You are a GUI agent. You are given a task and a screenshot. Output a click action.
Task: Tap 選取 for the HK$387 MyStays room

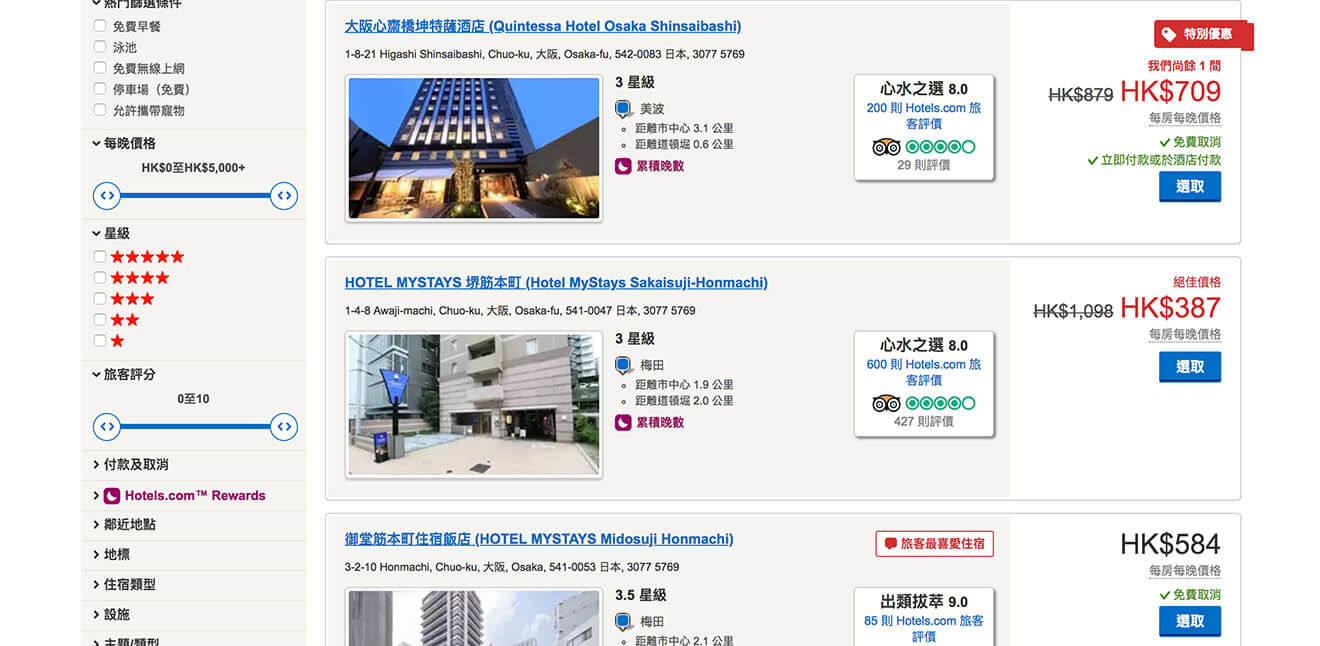[1189, 367]
